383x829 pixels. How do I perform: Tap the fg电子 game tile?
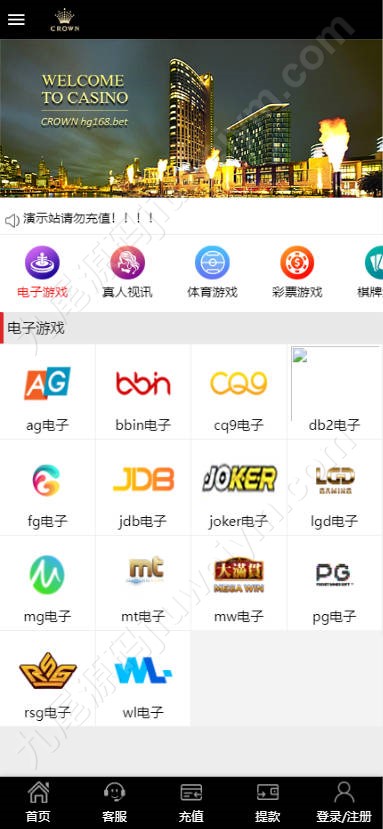(x=48, y=487)
